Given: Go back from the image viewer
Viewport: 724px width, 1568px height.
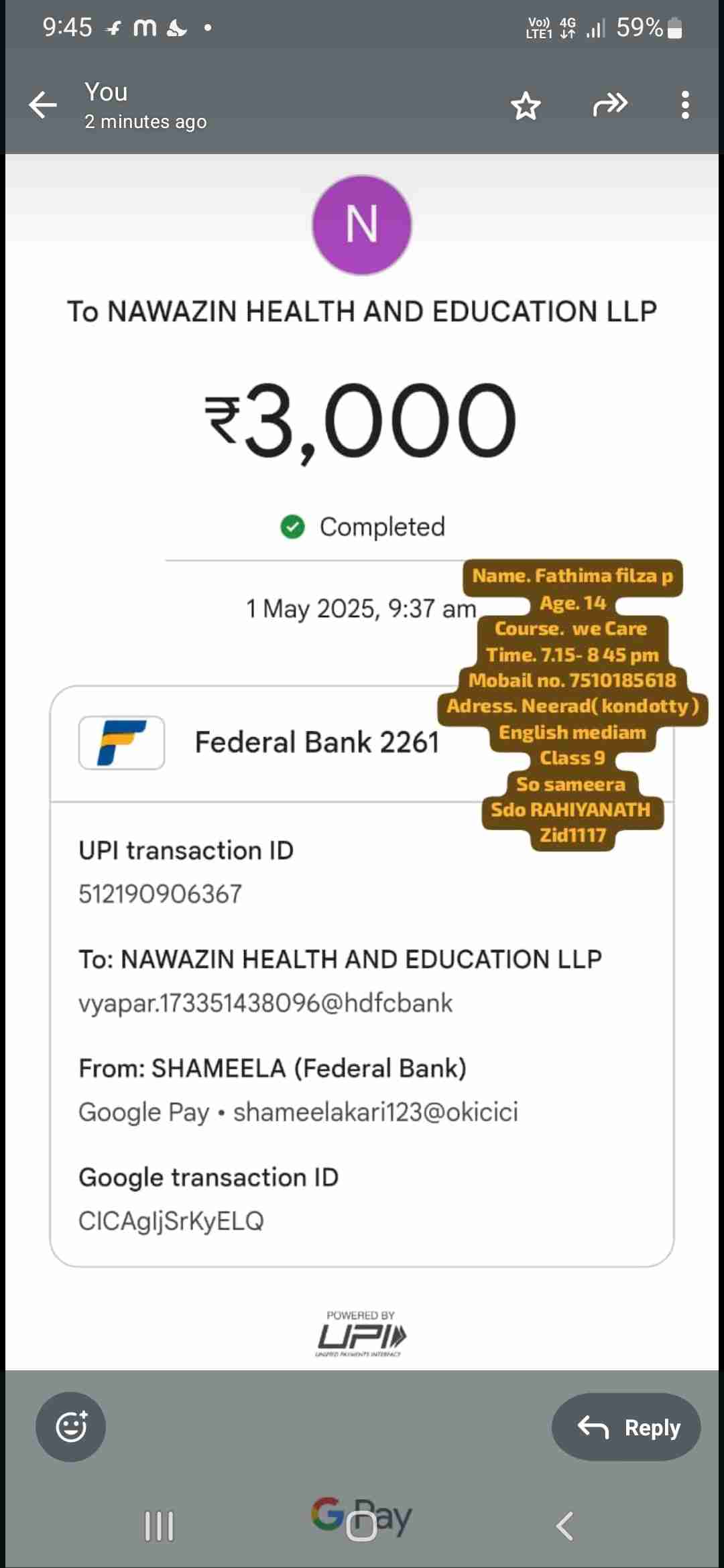Looking at the screenshot, I should tap(44, 105).
